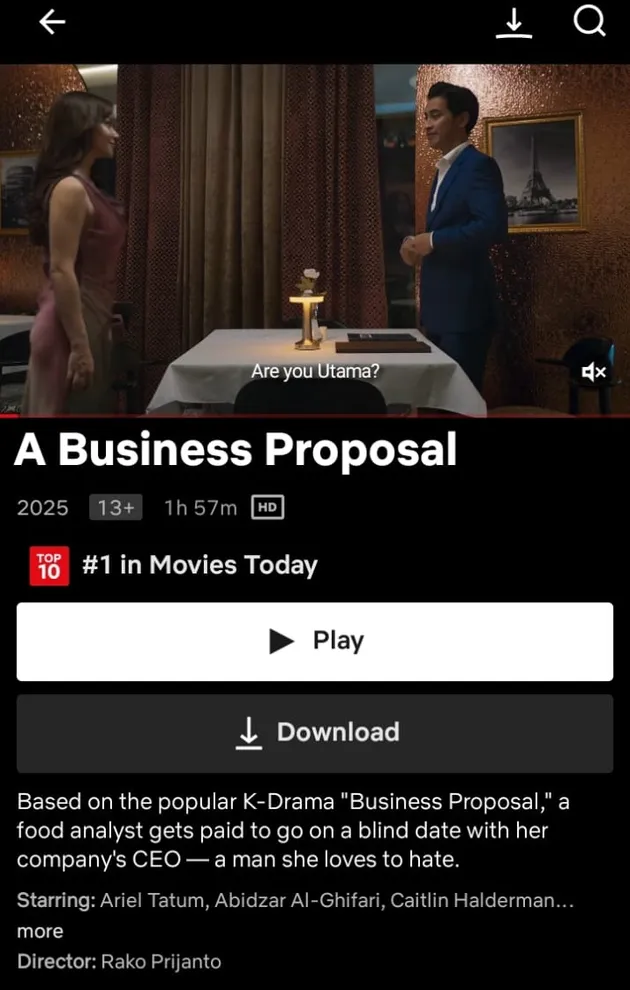The image size is (630, 990).
Task: Open the search magnifier
Action: click(589, 21)
